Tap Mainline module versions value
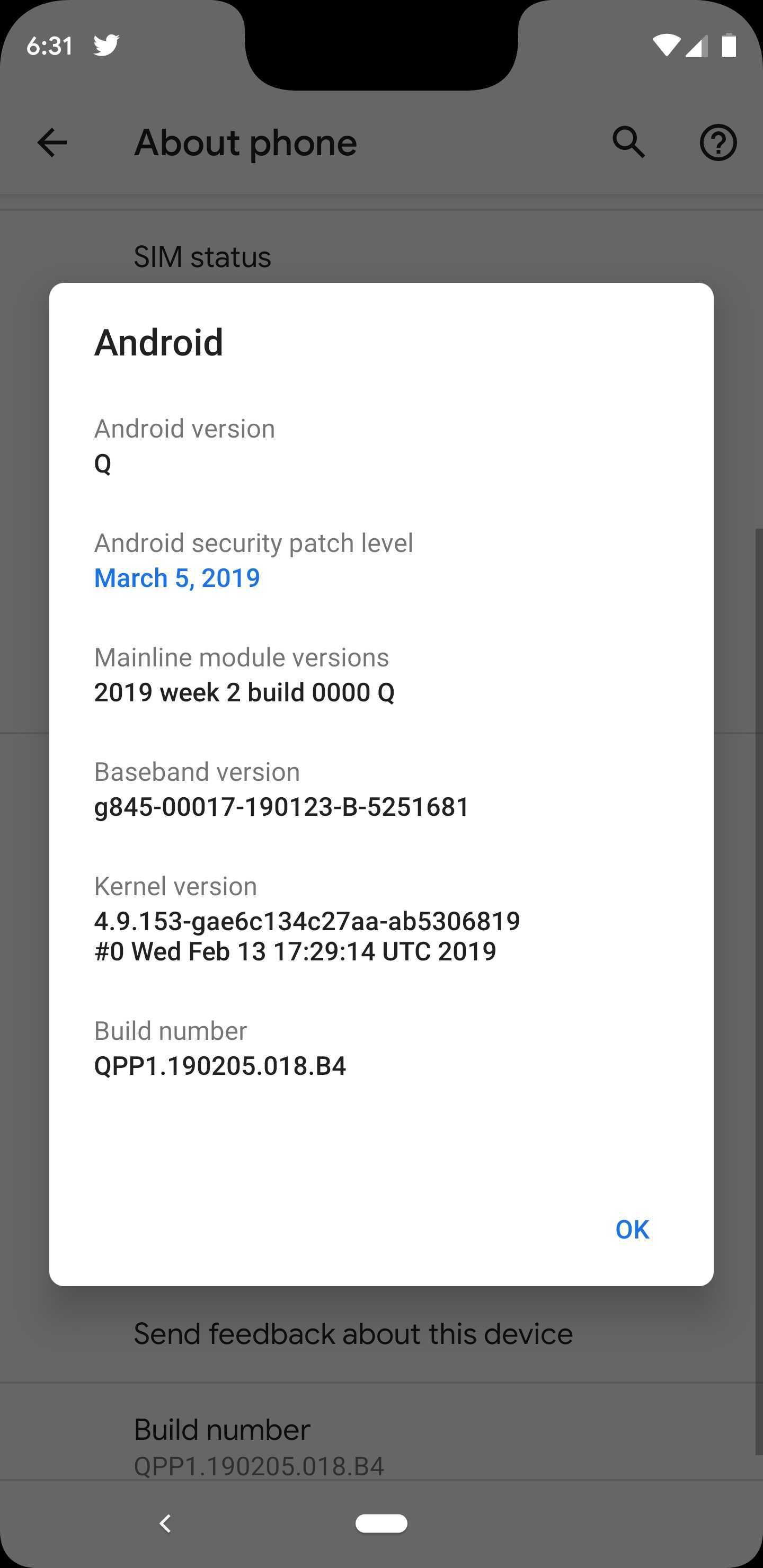The height and width of the screenshot is (1568, 763). 244,692
